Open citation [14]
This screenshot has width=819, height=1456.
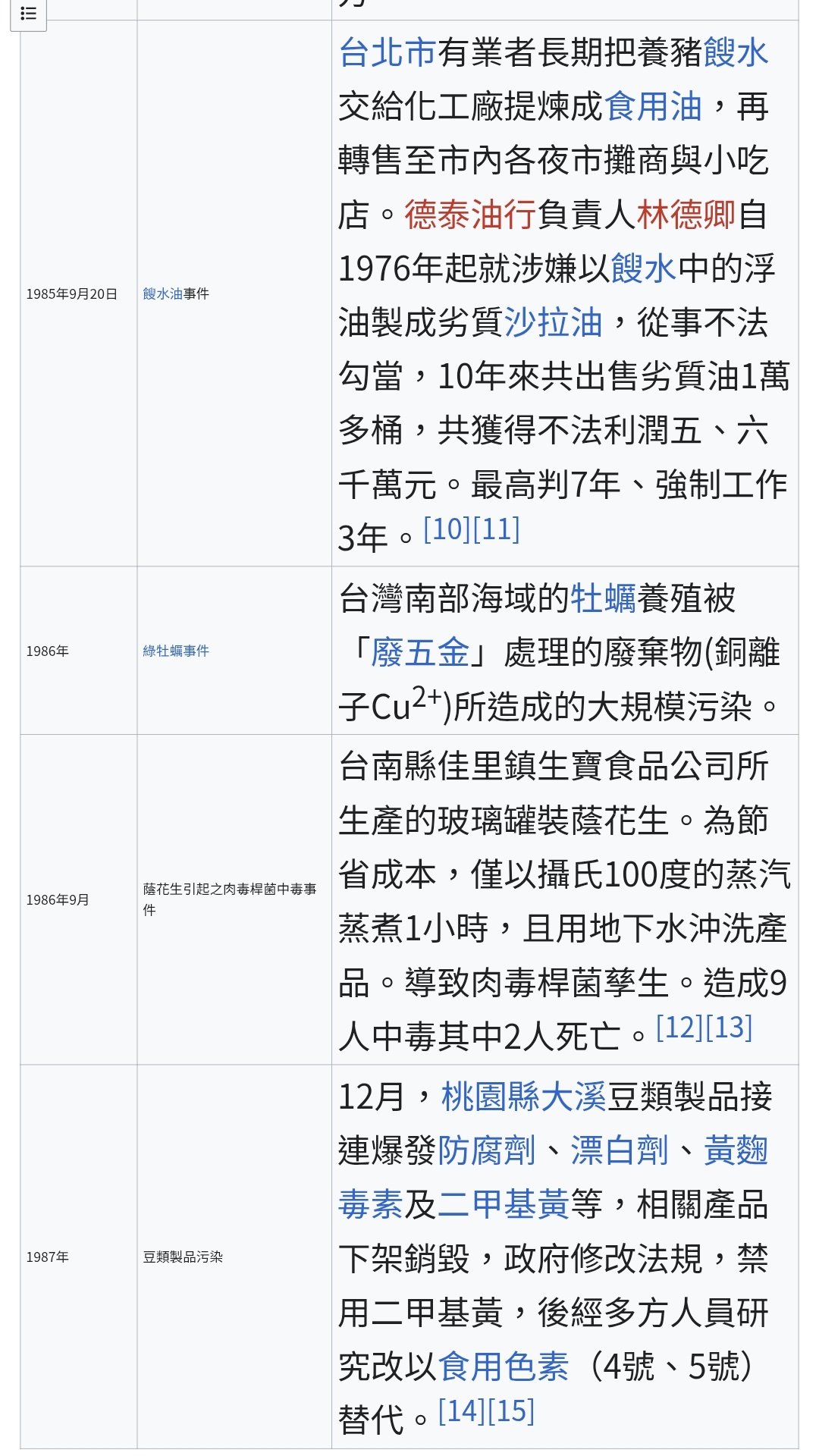pos(462,1410)
